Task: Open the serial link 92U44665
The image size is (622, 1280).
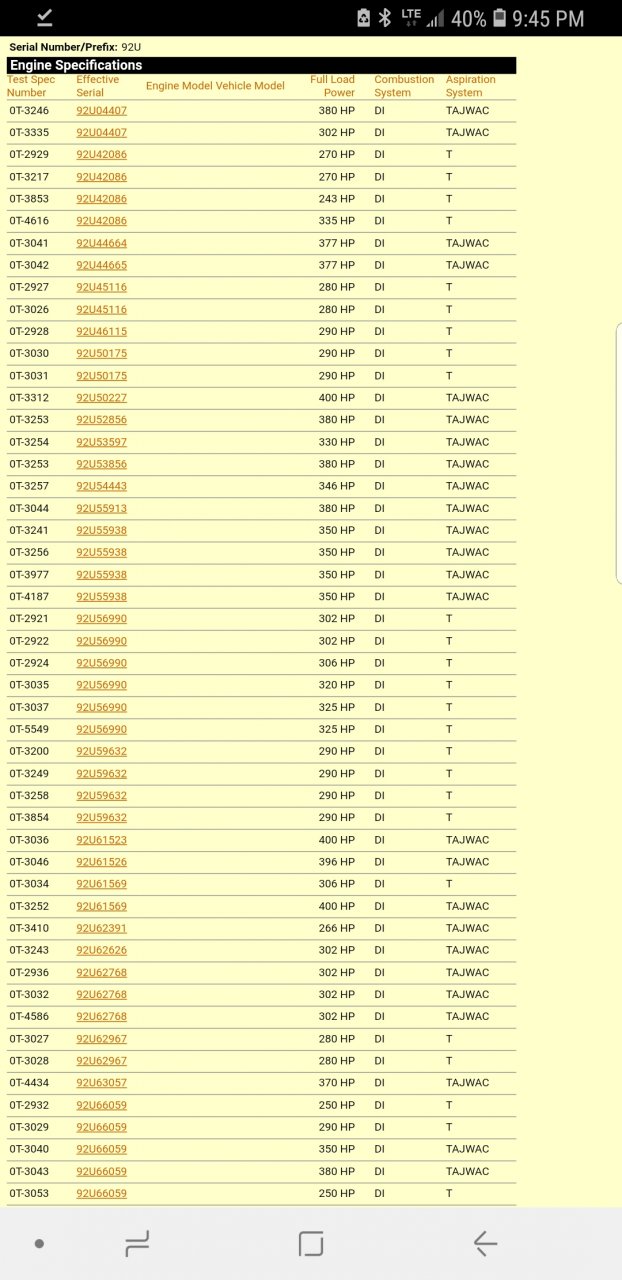Action: [102, 265]
